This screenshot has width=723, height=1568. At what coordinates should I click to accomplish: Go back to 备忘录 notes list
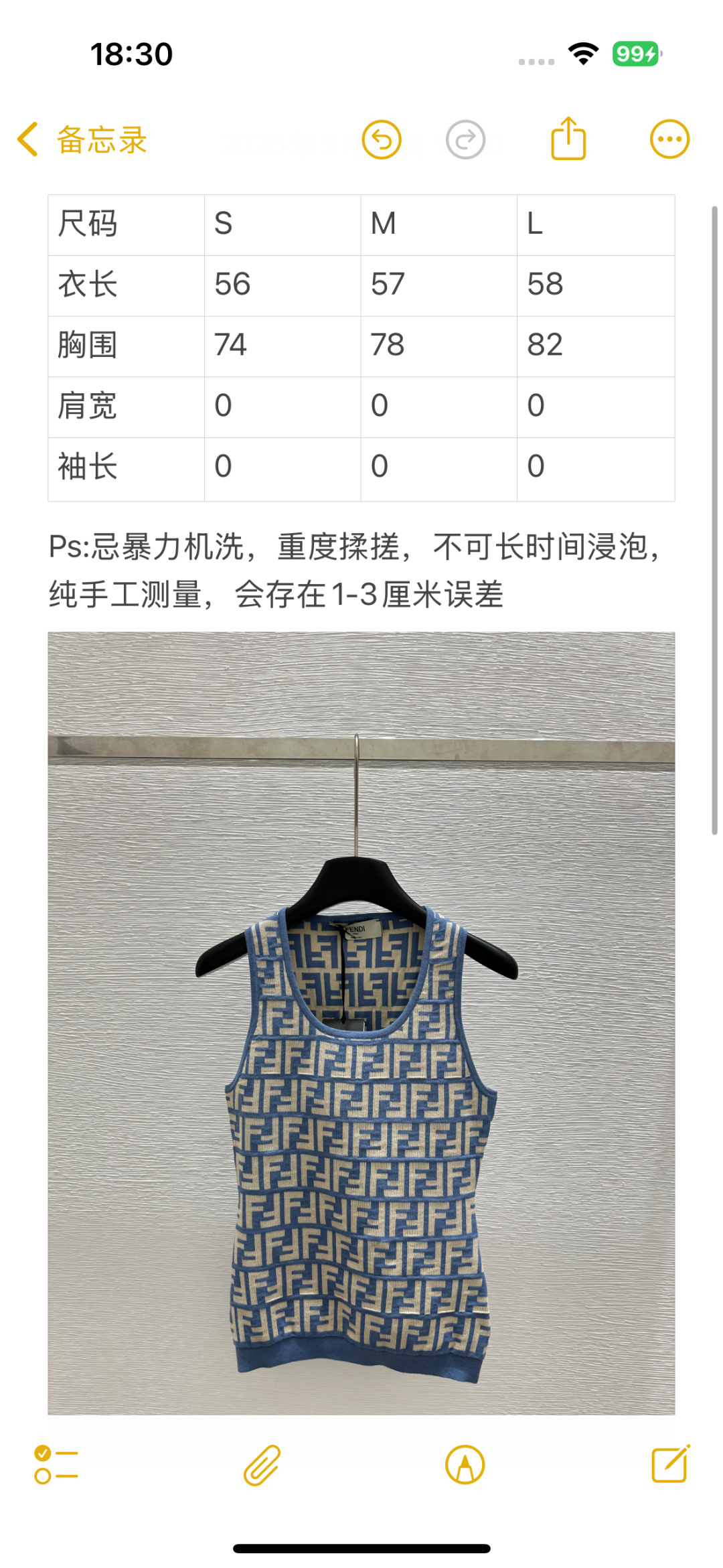click(x=82, y=140)
